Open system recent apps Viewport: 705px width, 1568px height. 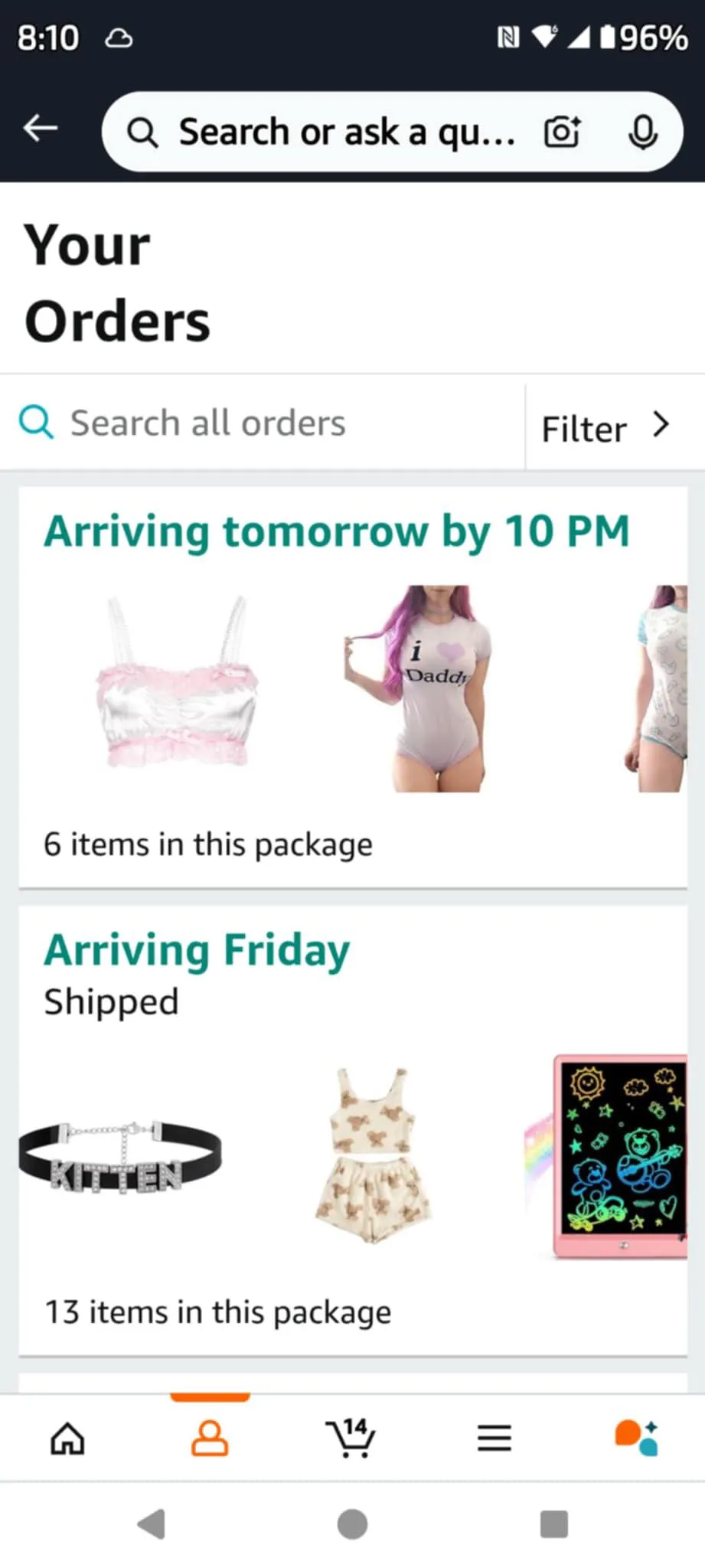tap(553, 1524)
